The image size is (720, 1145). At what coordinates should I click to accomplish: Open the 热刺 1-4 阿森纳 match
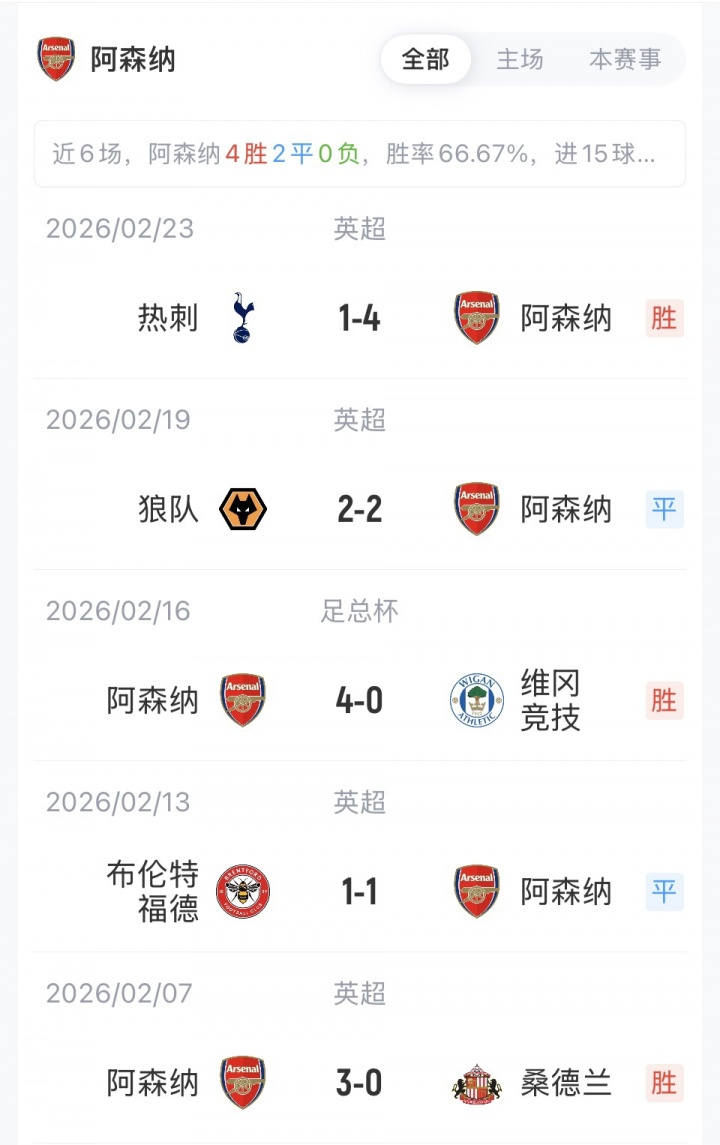pos(359,319)
